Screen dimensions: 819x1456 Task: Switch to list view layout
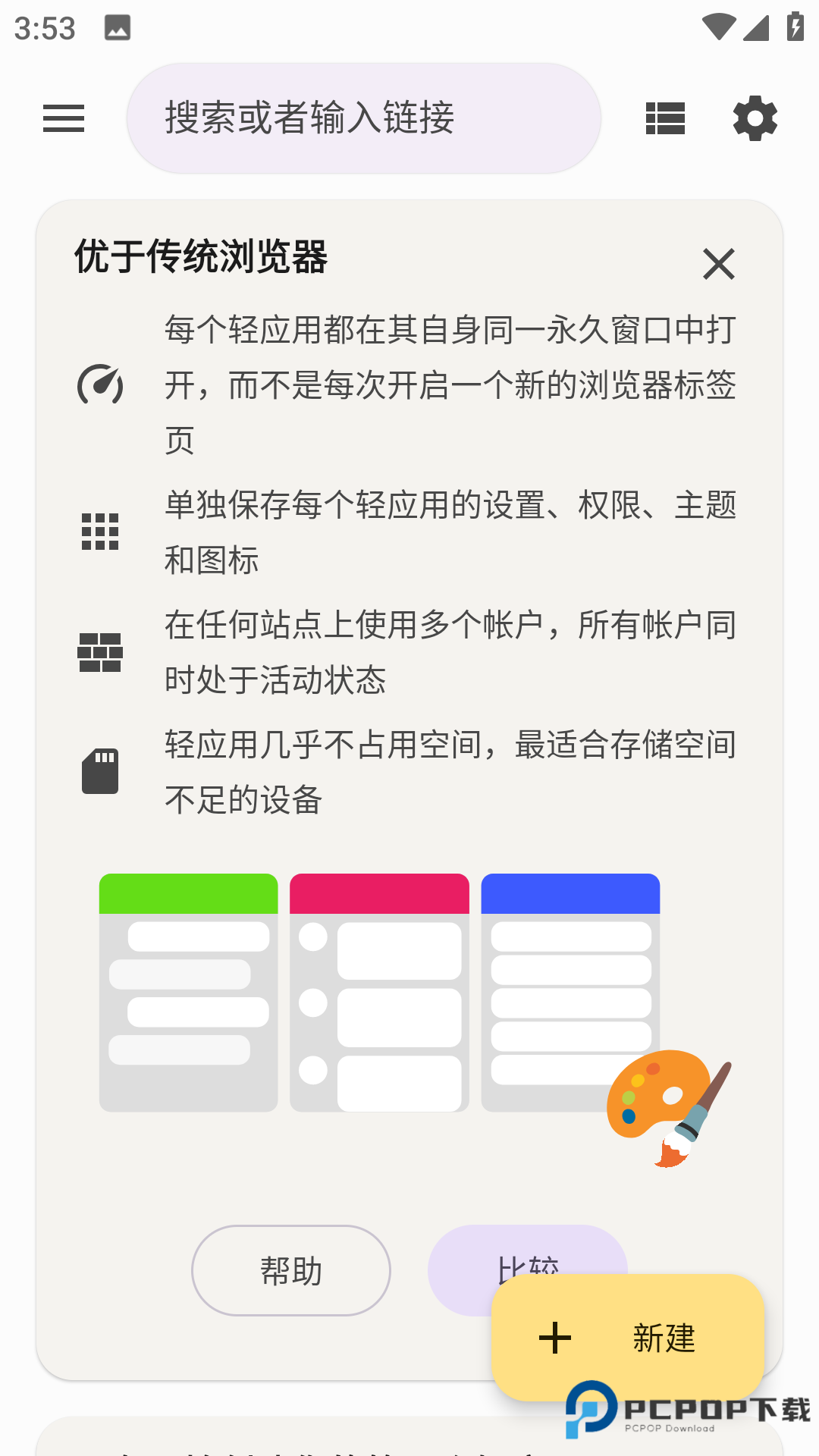(665, 118)
